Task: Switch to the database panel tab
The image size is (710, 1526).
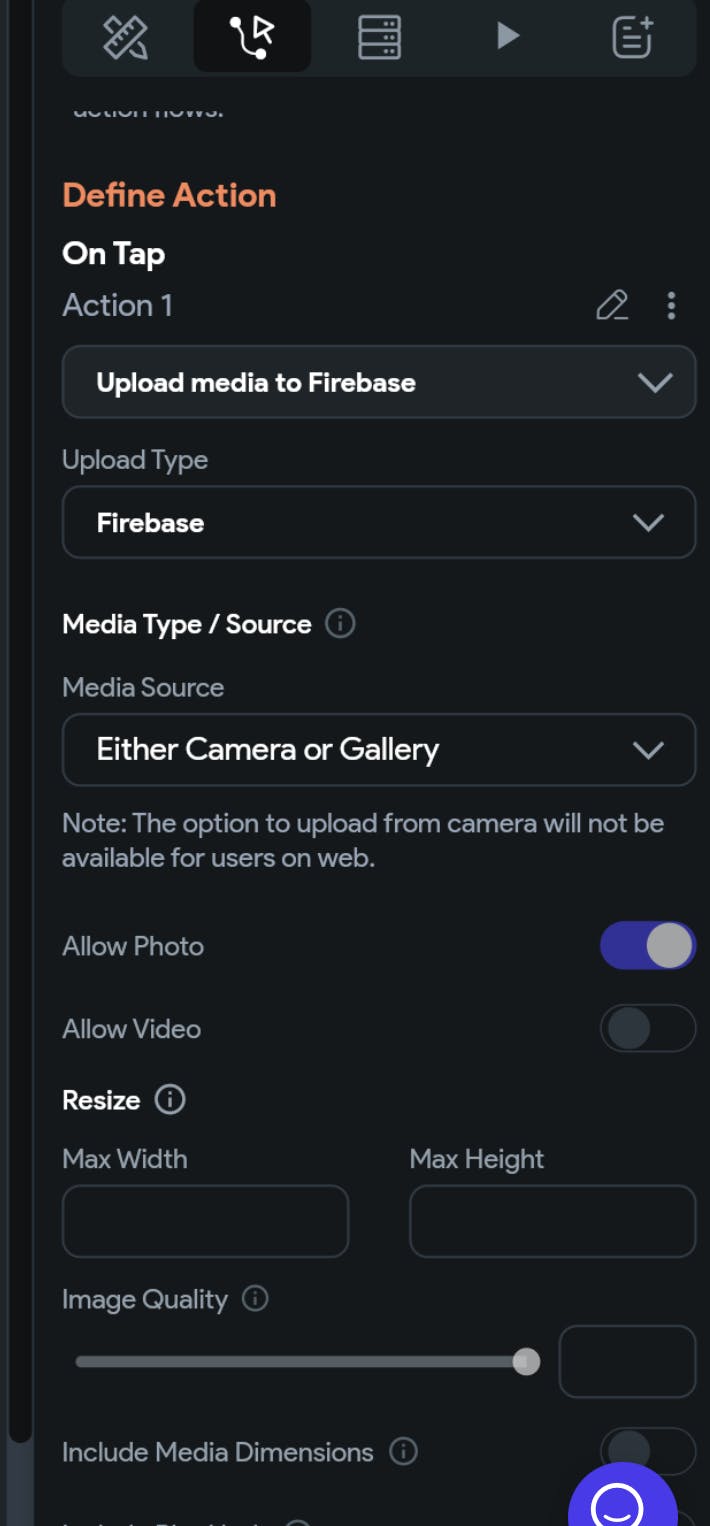Action: point(379,37)
